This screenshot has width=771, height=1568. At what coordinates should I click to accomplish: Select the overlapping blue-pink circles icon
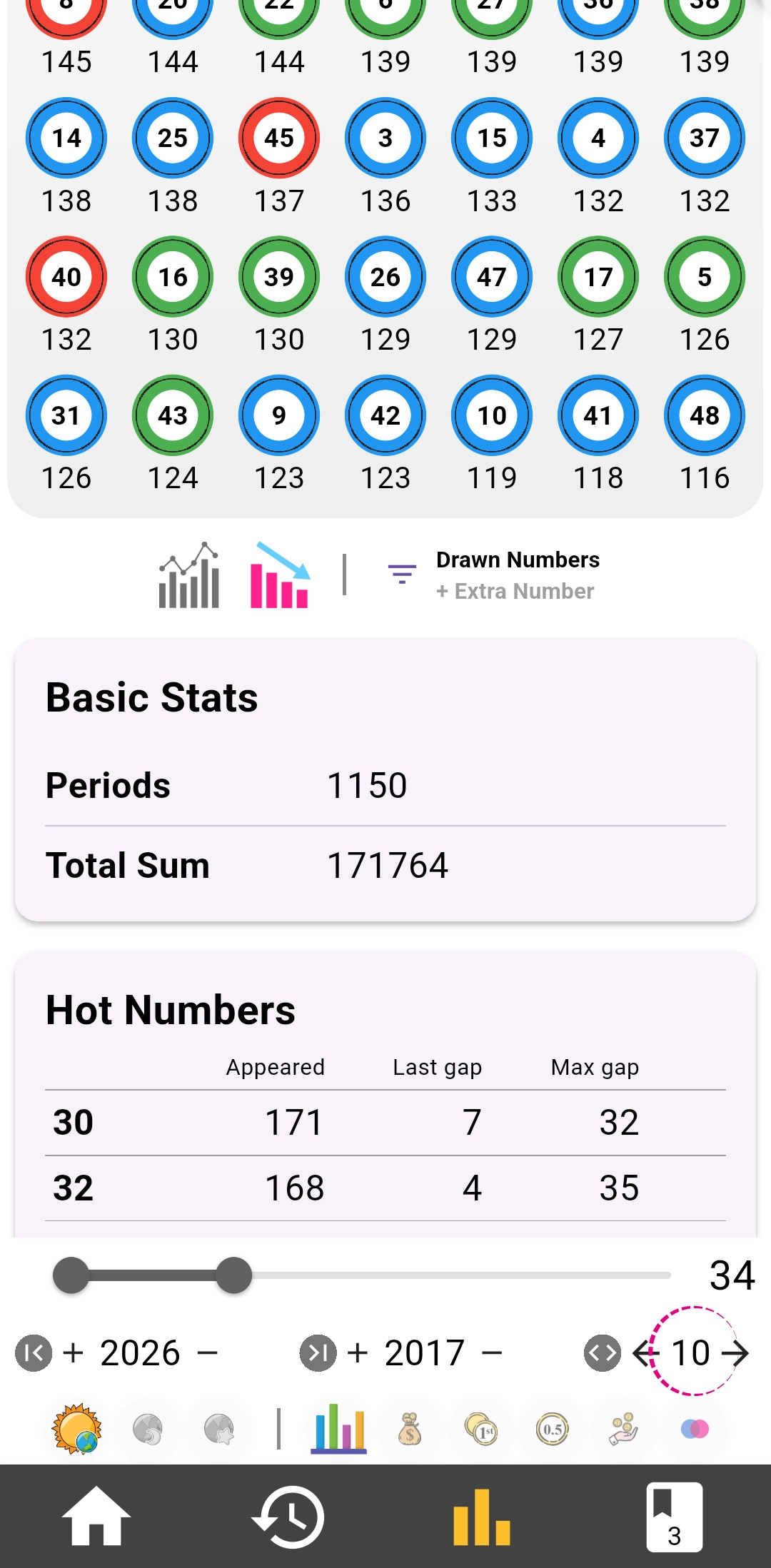[x=695, y=1429]
